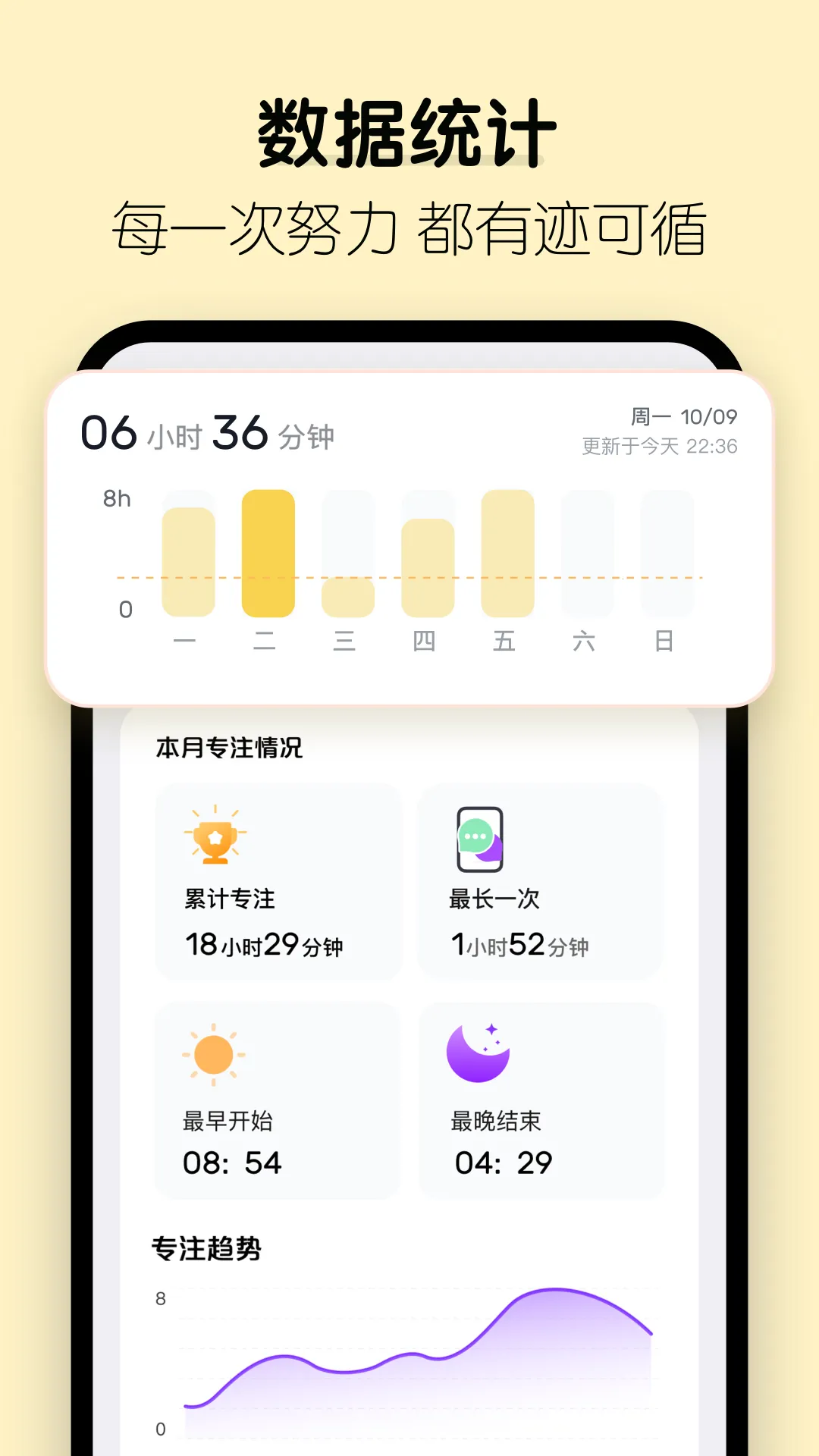Expand the 本月专注情况 section
This screenshot has height=1456, width=819.
pos(227,745)
